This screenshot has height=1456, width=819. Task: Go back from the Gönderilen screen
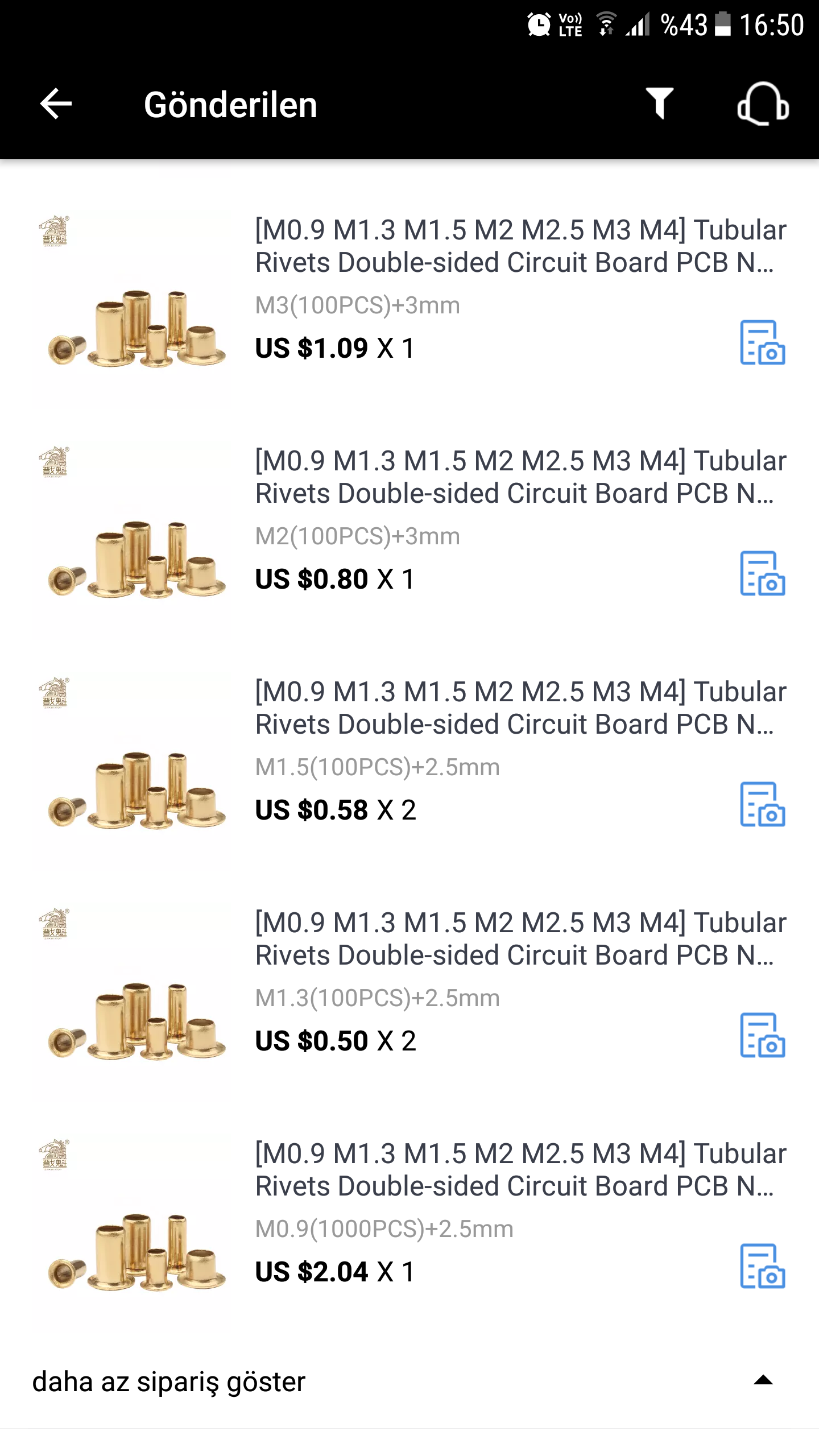[56, 104]
